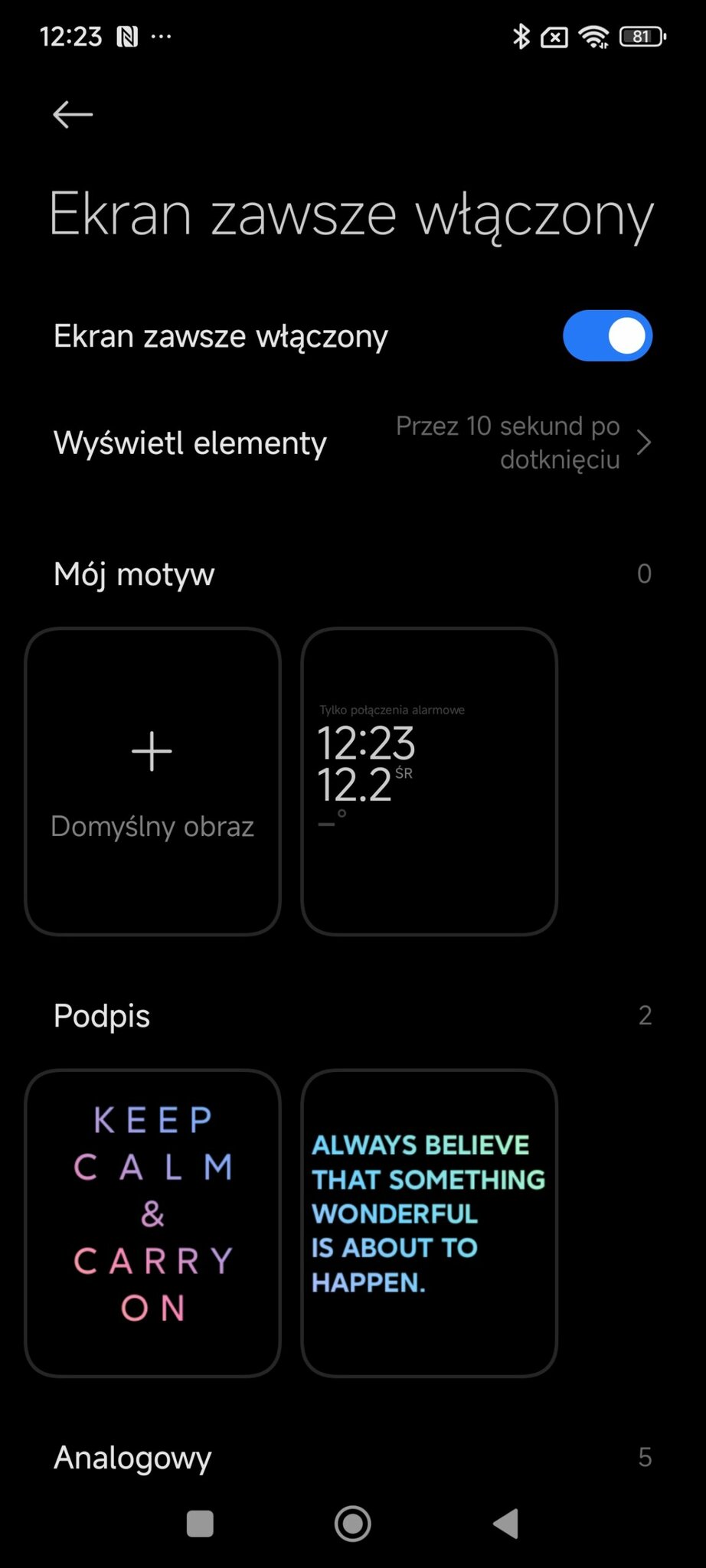This screenshot has height=1568, width=706.
Task: Select the 12:23 clock theme preview
Action: coord(429,781)
